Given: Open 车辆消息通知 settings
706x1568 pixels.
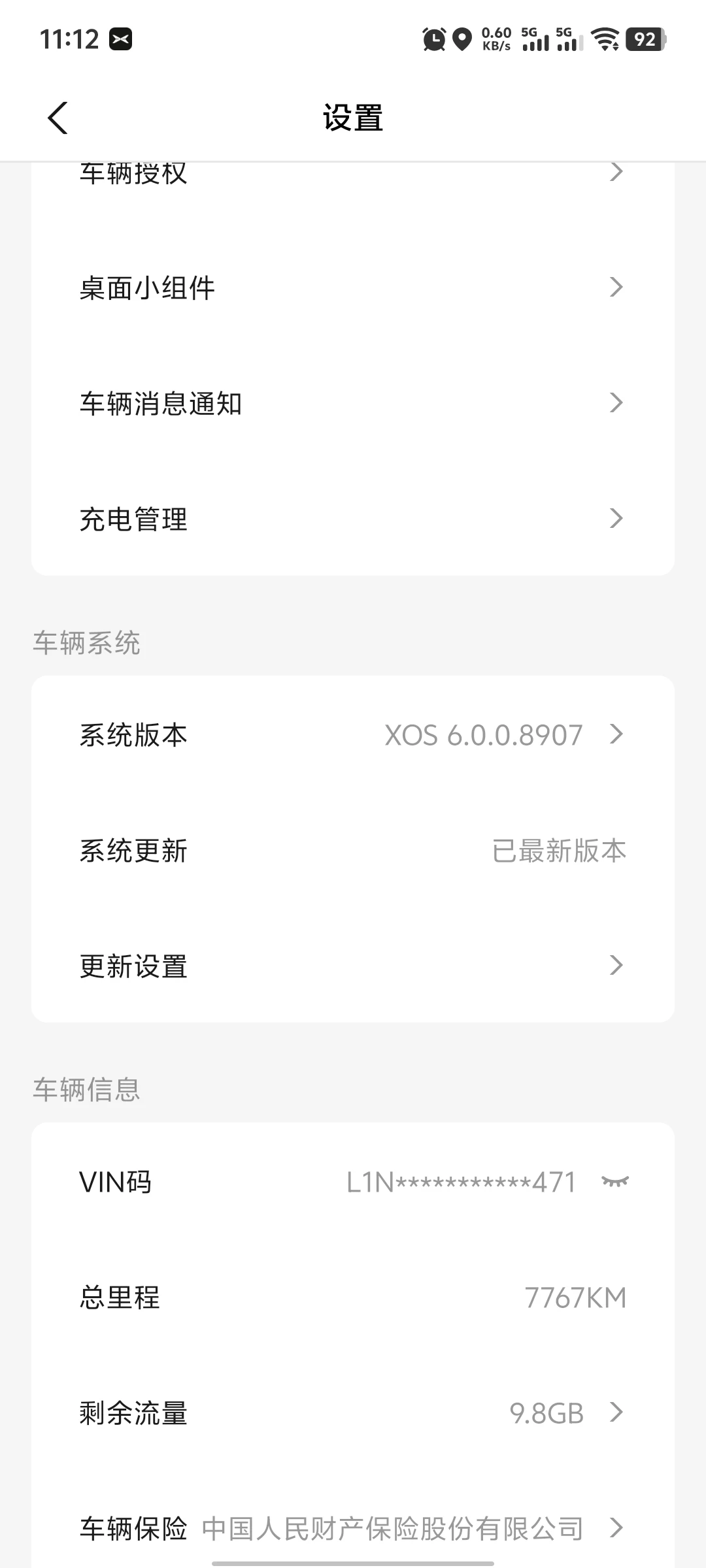Looking at the screenshot, I should point(353,403).
